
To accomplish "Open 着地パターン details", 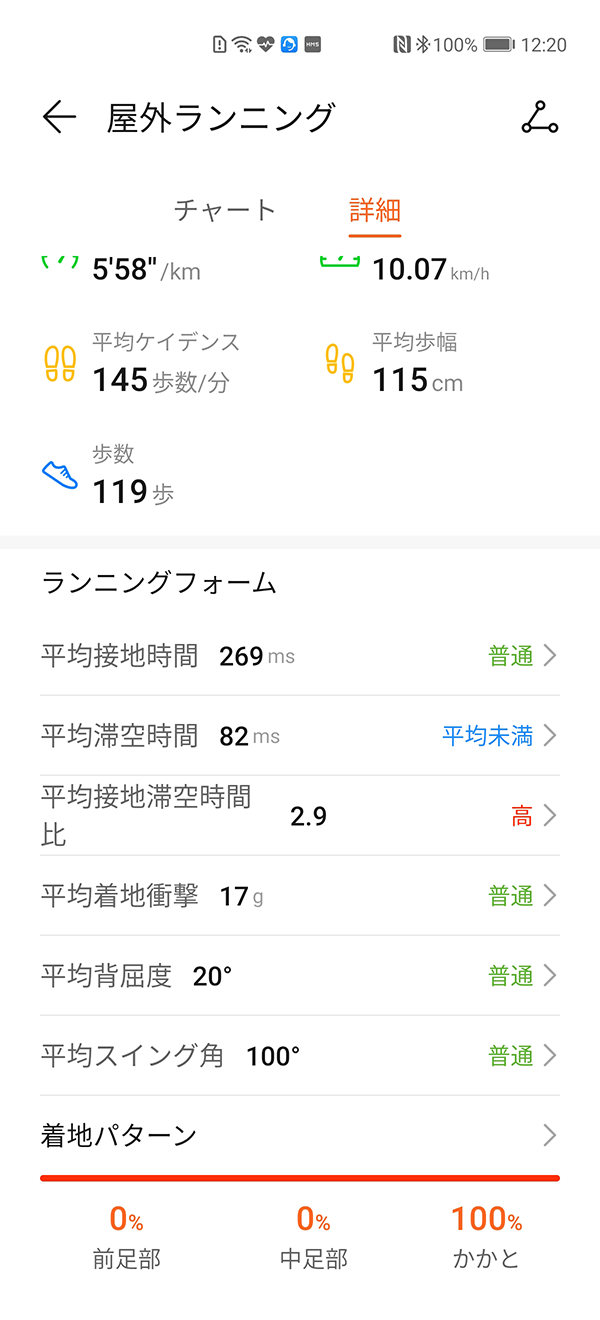I will coord(300,1136).
